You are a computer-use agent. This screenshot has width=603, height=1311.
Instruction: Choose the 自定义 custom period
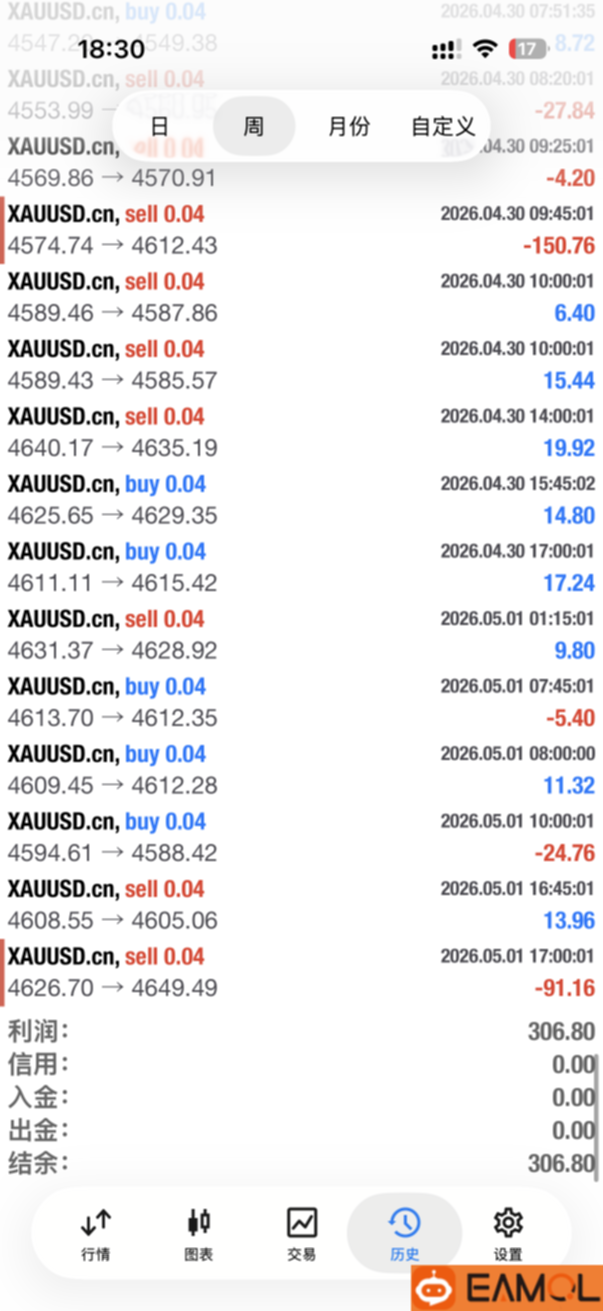pos(443,126)
